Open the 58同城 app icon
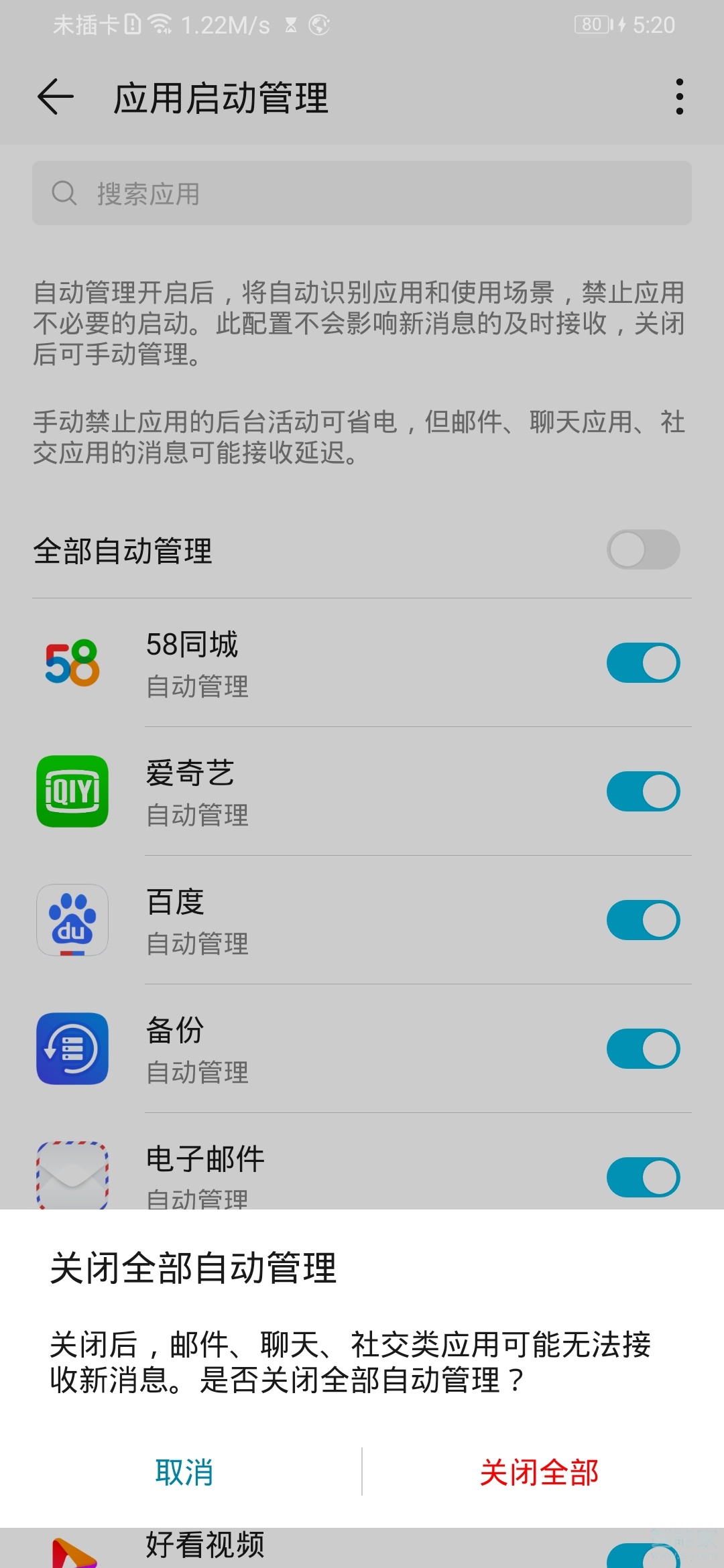This screenshot has width=724, height=1568. [73, 663]
